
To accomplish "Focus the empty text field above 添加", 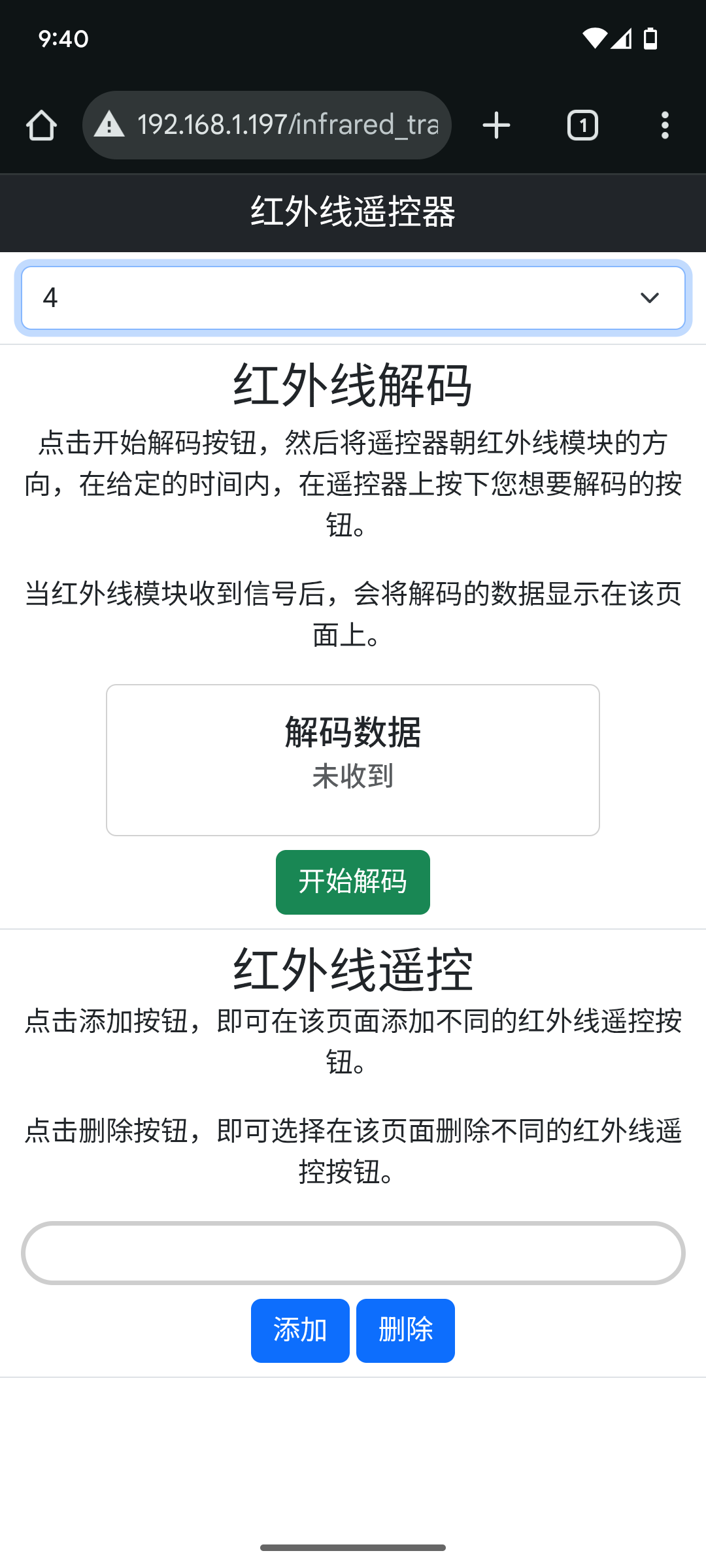I will coord(353,1253).
